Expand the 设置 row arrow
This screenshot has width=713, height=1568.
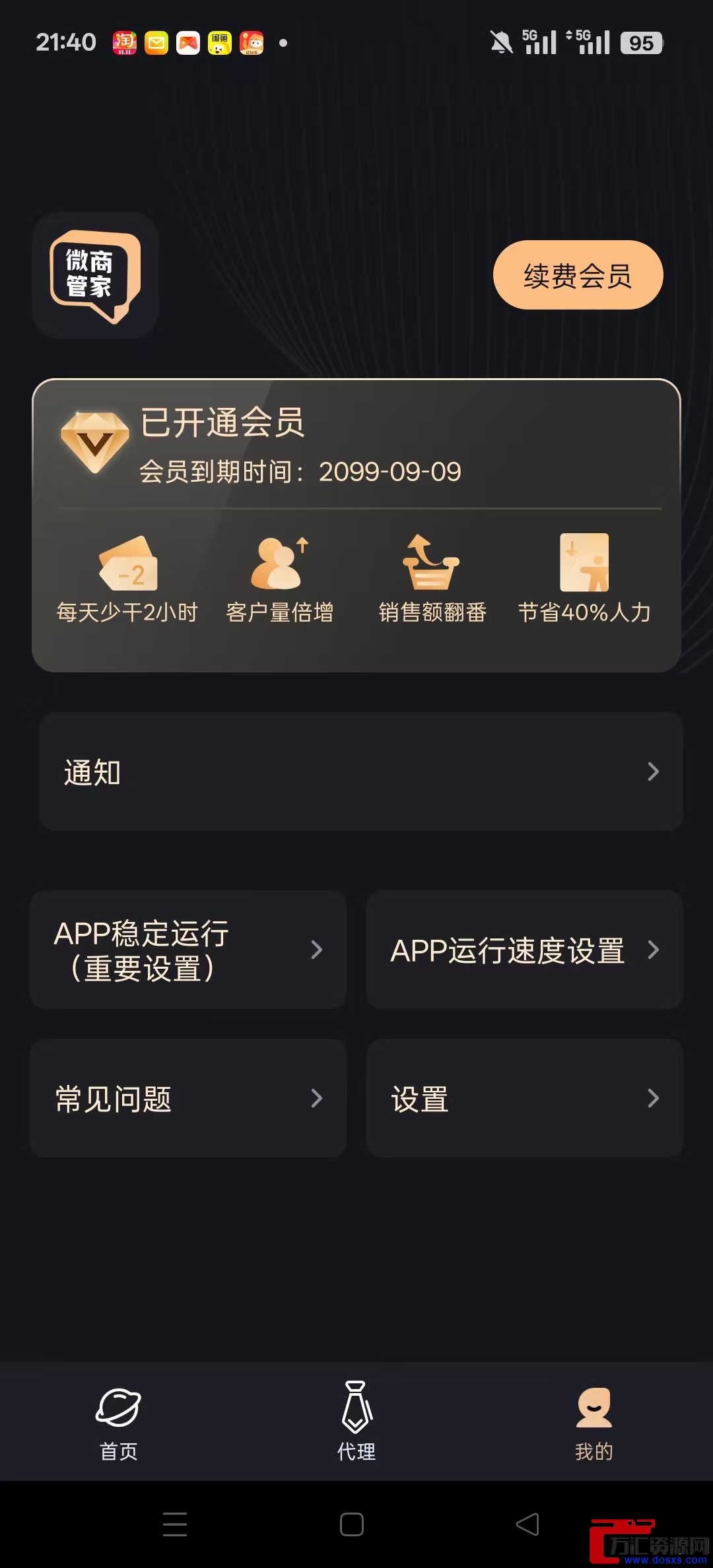pyautogui.click(x=653, y=1097)
